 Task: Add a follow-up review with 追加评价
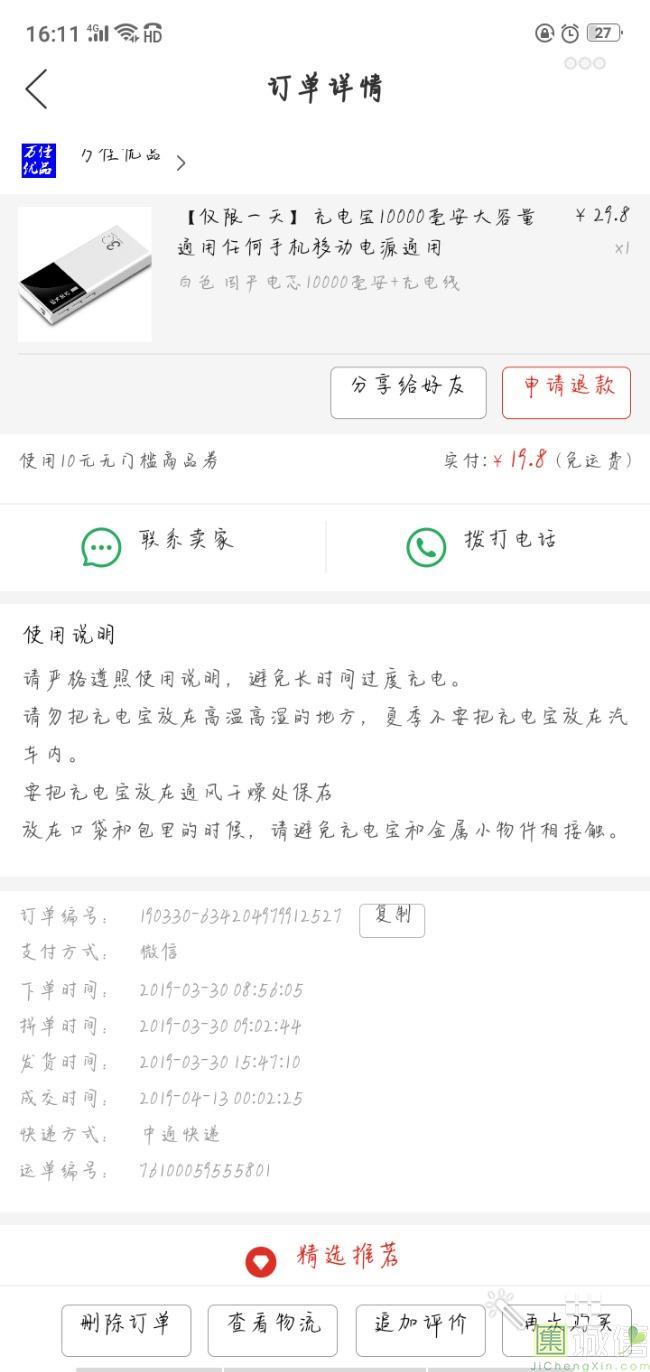420,1329
